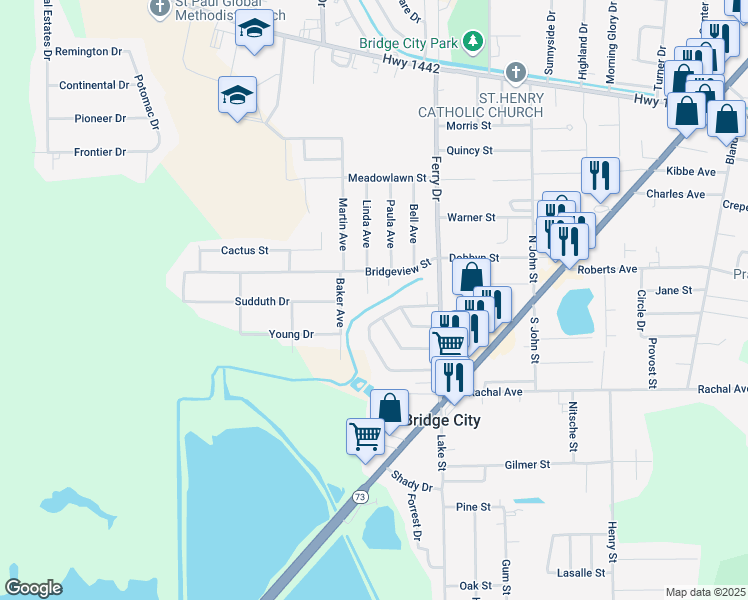Tap the restaurant marker near Roberts Ave
748x600 pixels.
point(567,241)
